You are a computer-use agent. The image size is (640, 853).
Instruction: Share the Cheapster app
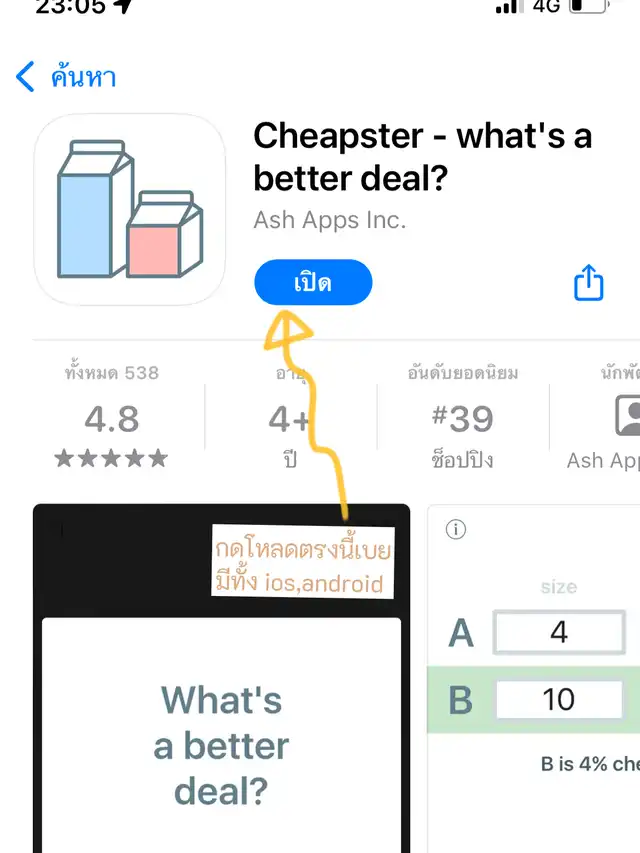tap(589, 282)
